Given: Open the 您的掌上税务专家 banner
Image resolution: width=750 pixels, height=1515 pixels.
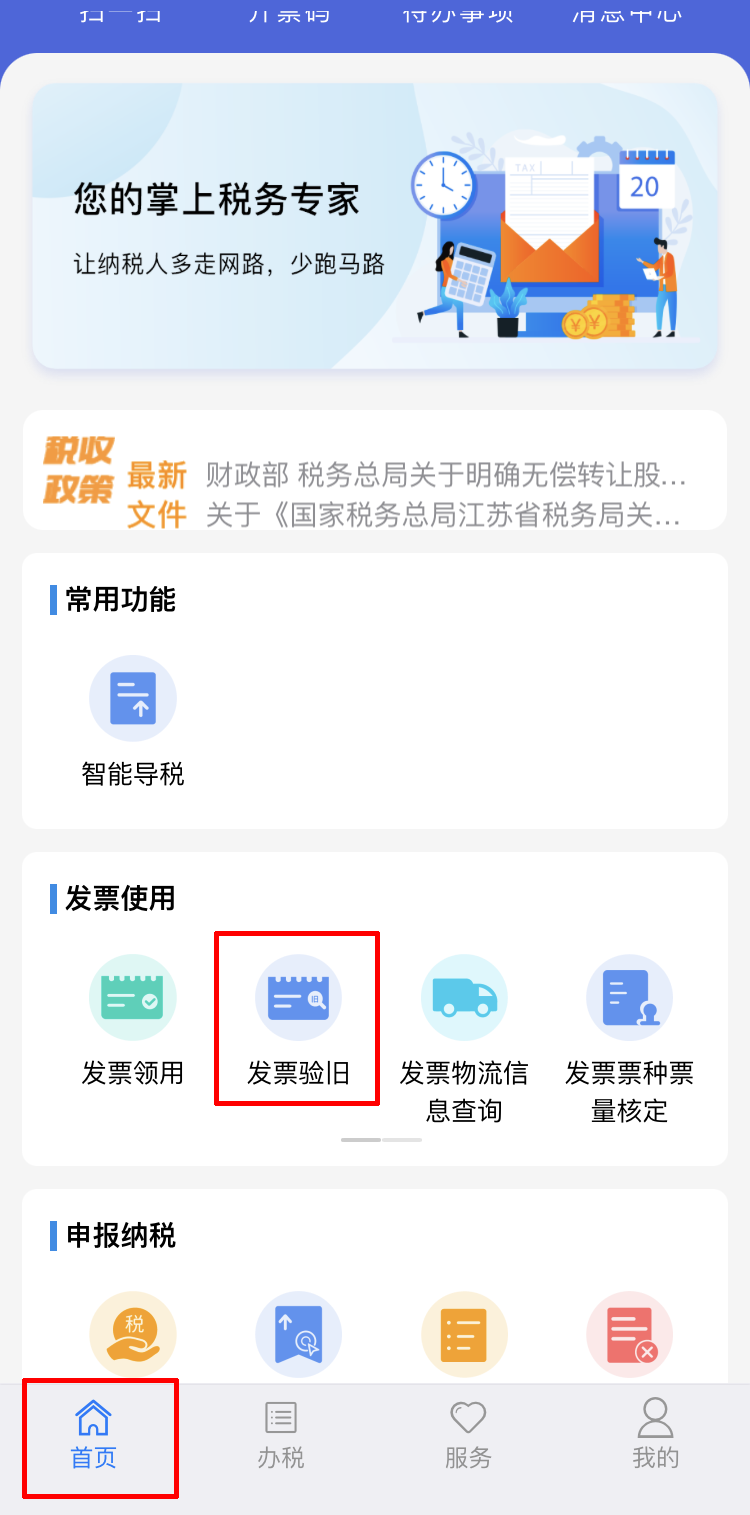Looking at the screenshot, I should (x=375, y=227).
